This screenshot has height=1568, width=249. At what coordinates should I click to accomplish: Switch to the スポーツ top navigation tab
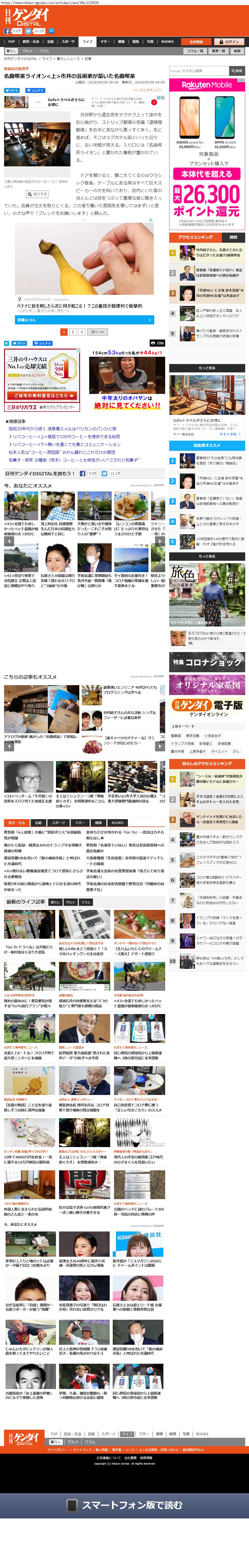coord(68,42)
